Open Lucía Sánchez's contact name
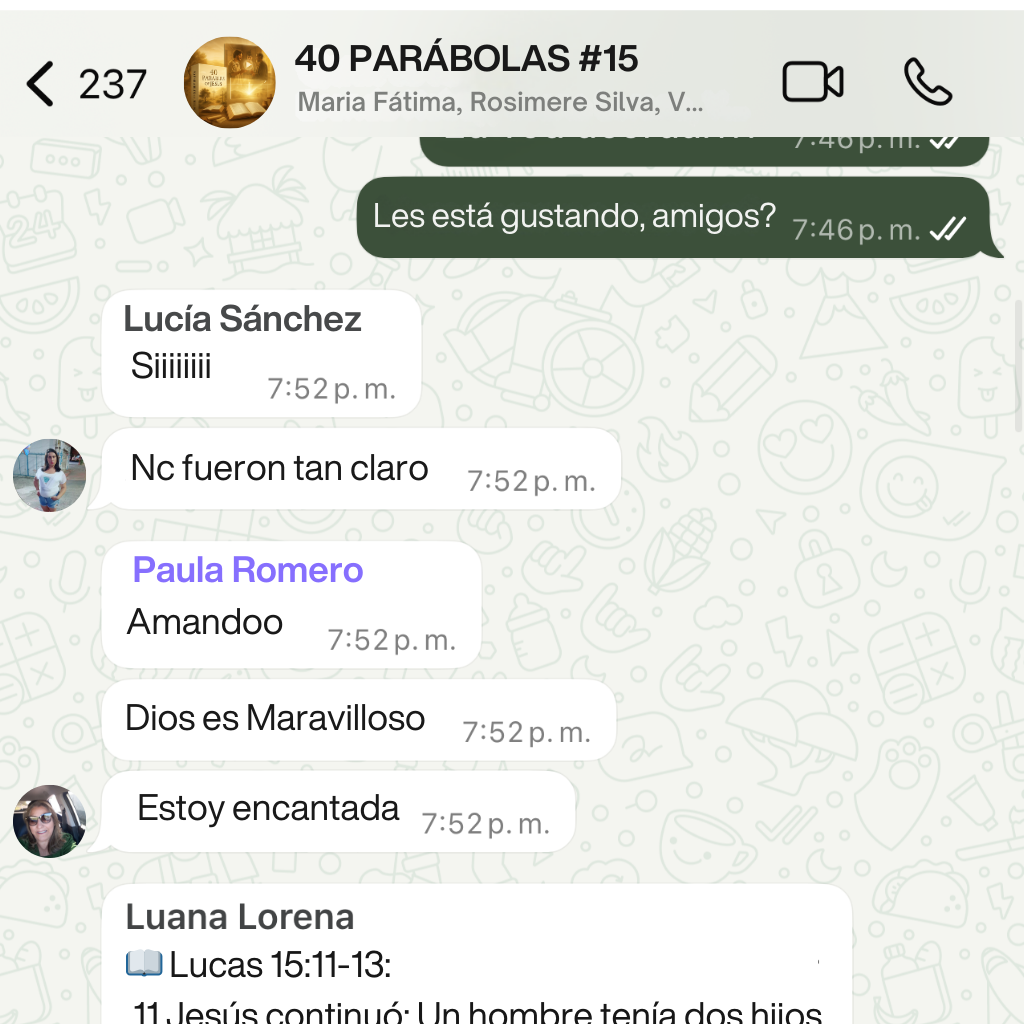The height and width of the screenshot is (1024, 1024). (242, 319)
